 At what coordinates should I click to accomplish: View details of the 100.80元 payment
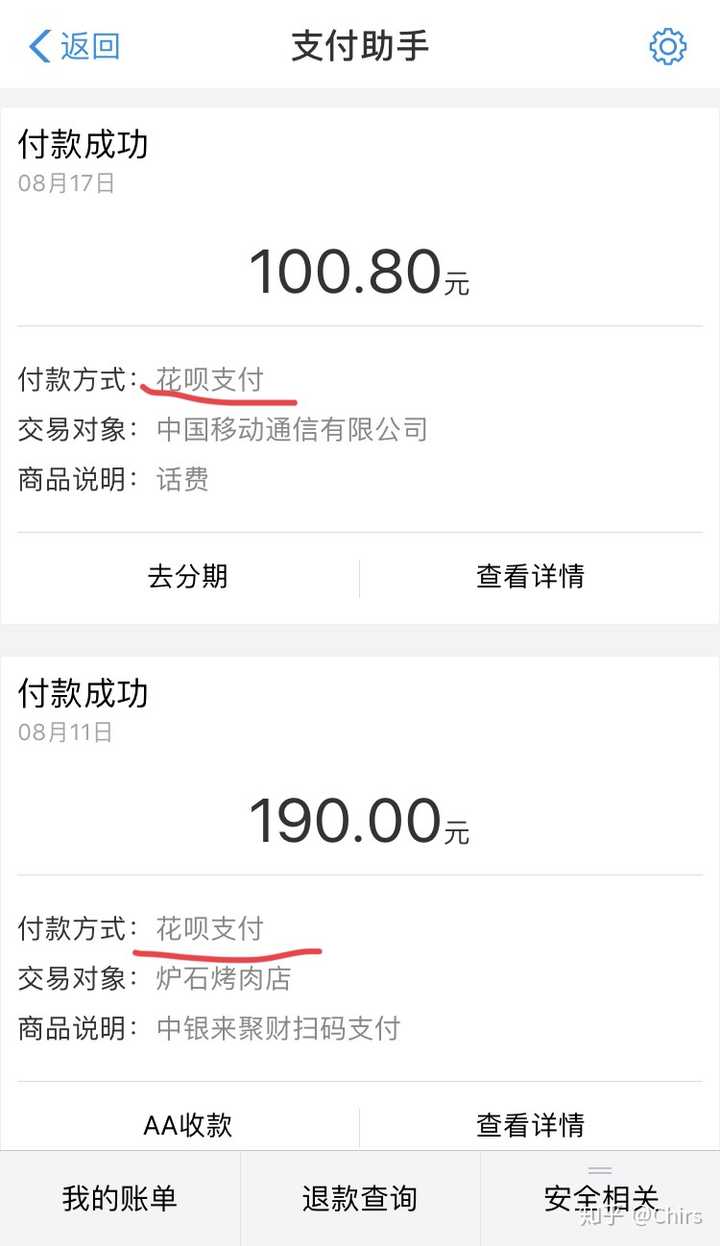(x=530, y=576)
